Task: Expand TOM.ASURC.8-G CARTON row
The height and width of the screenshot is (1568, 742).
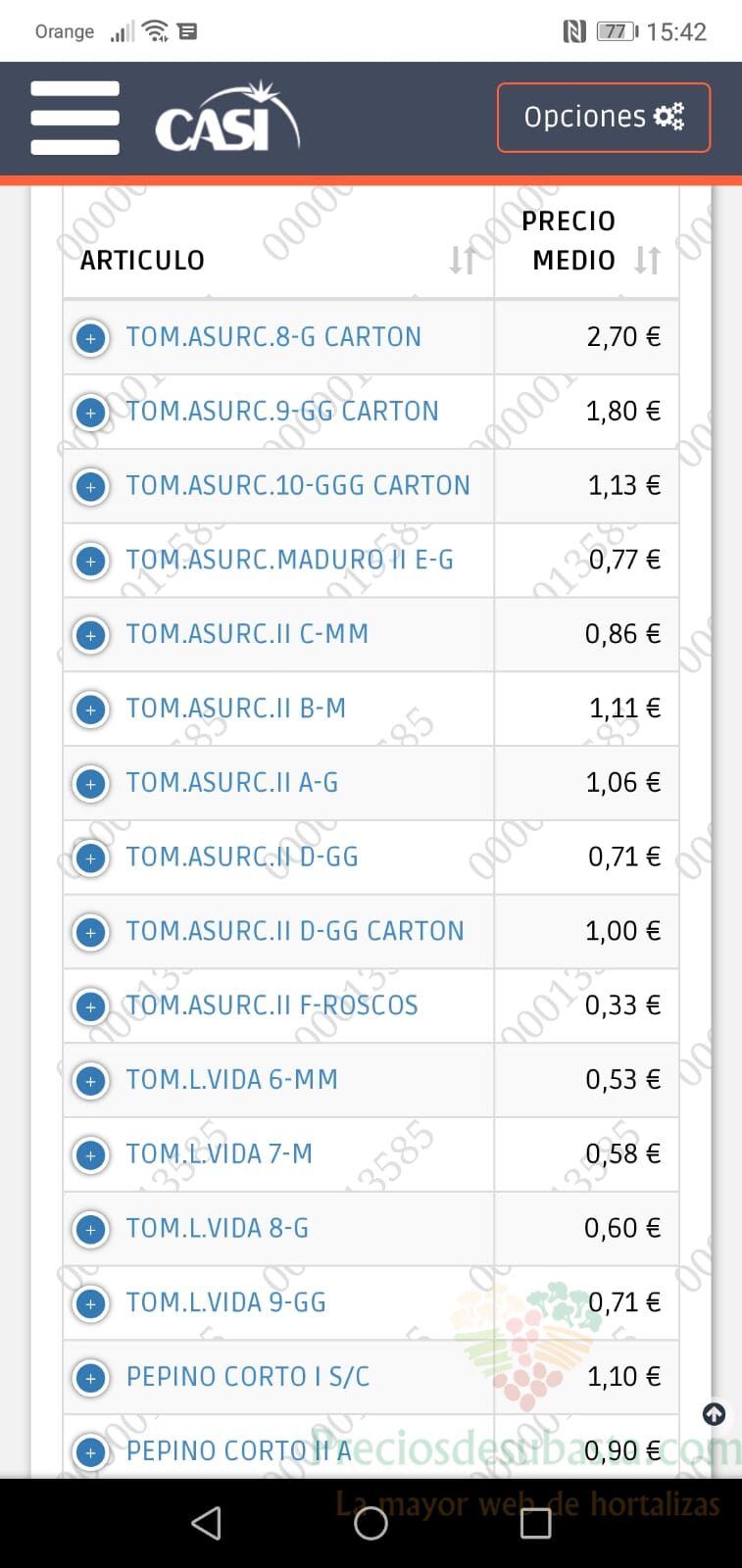Action: click(91, 338)
